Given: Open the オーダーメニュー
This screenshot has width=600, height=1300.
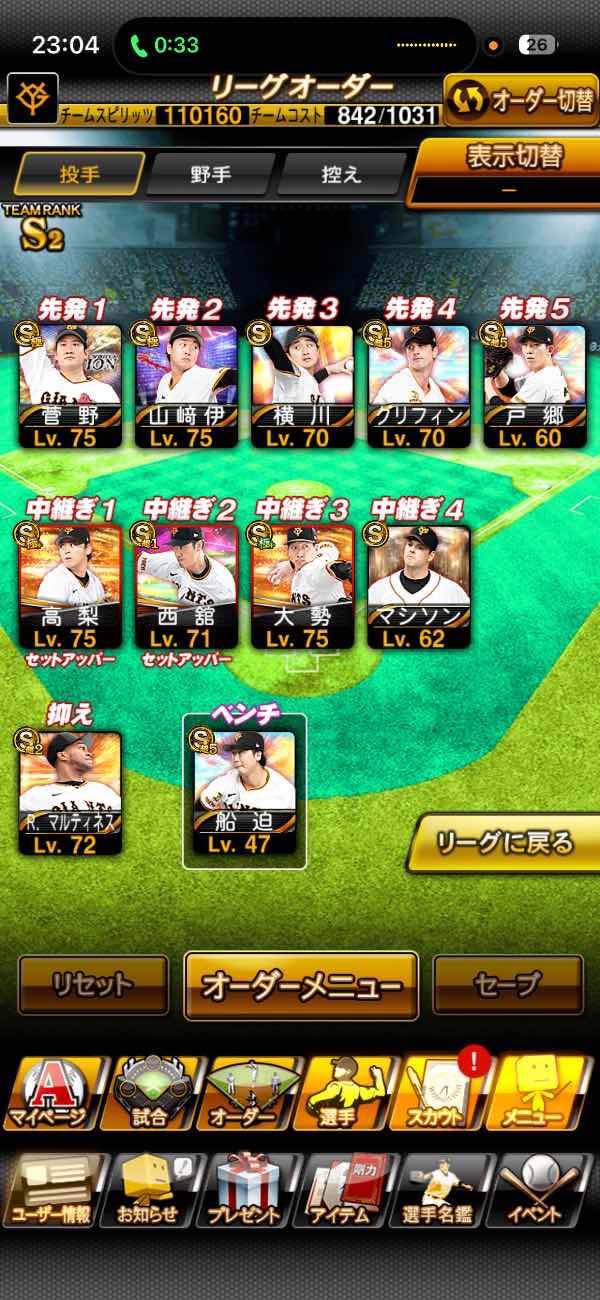Looking at the screenshot, I should pyautogui.click(x=301, y=986).
